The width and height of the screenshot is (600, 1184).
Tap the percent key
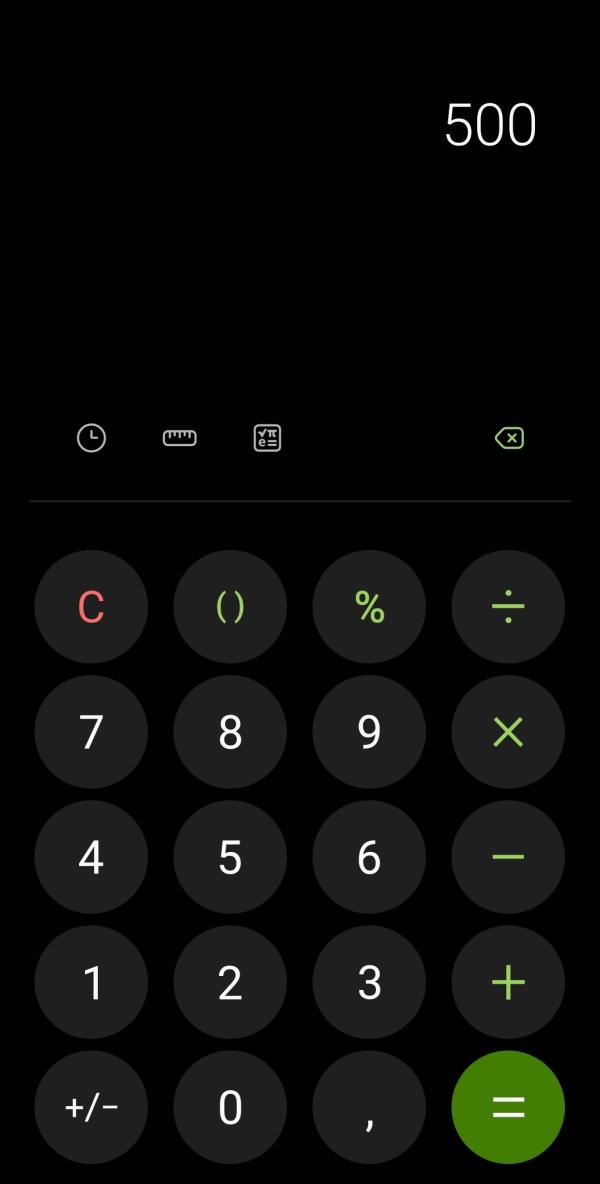369,607
